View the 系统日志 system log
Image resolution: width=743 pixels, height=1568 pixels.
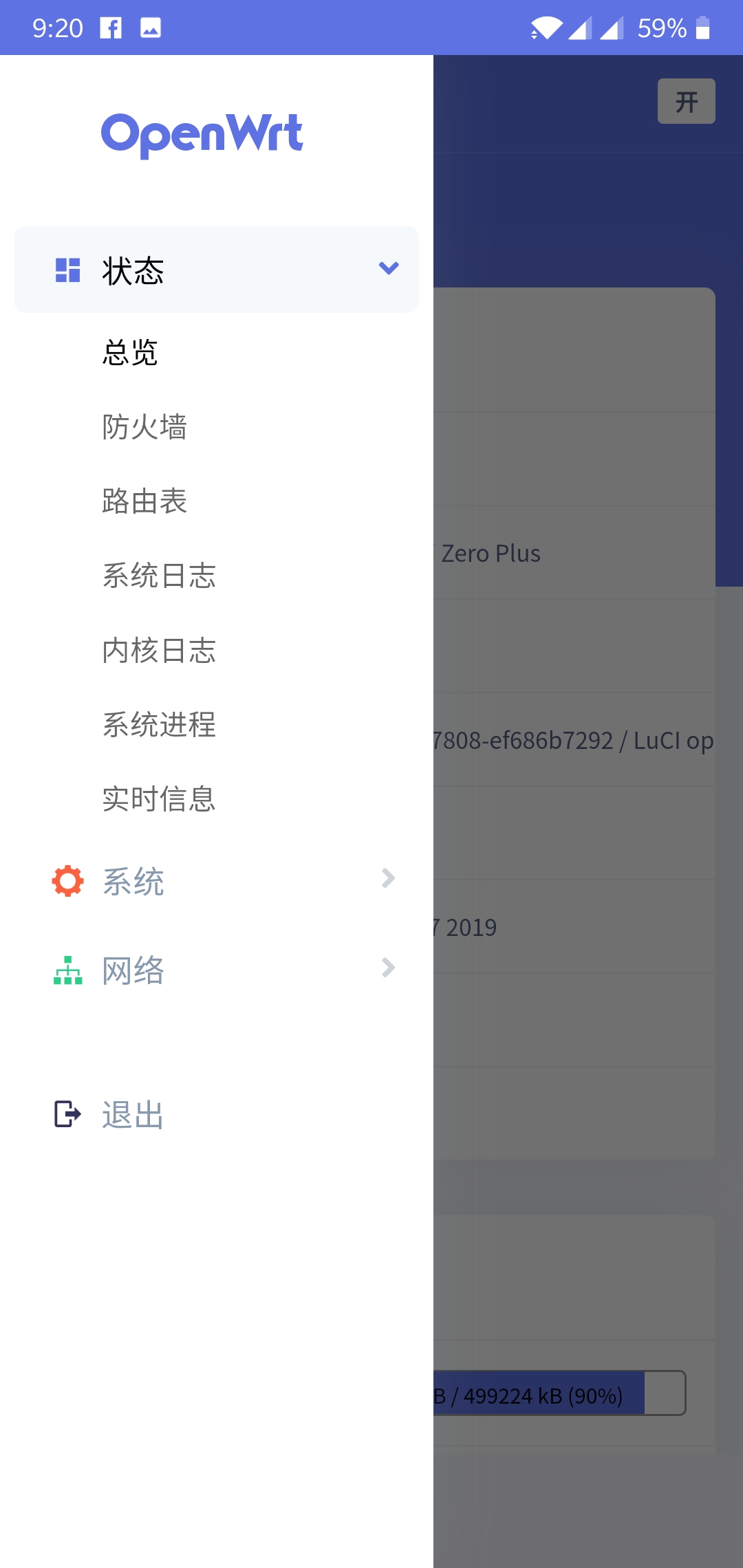(159, 575)
